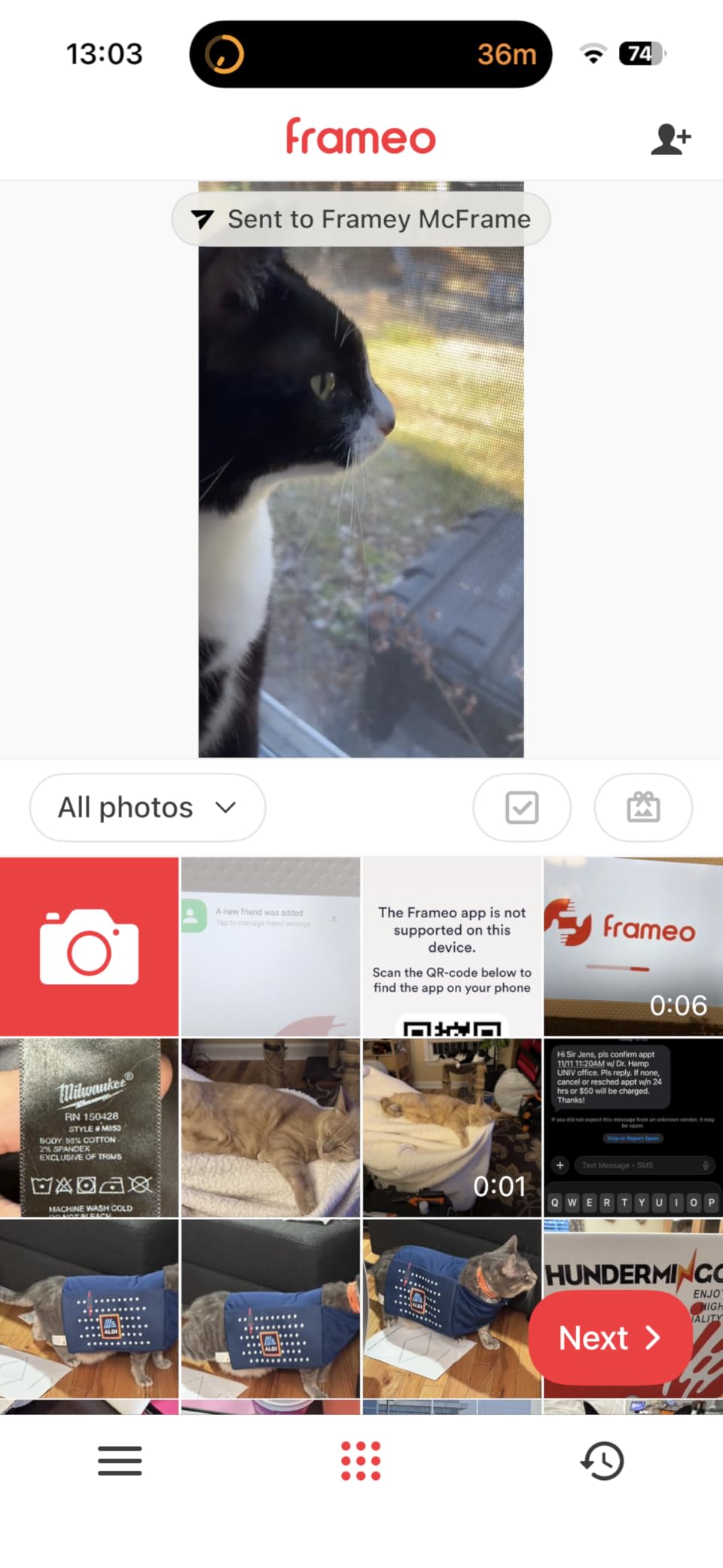Select the 0:06 Frameo logo video
Screen dimensions: 723x1568
(633, 947)
